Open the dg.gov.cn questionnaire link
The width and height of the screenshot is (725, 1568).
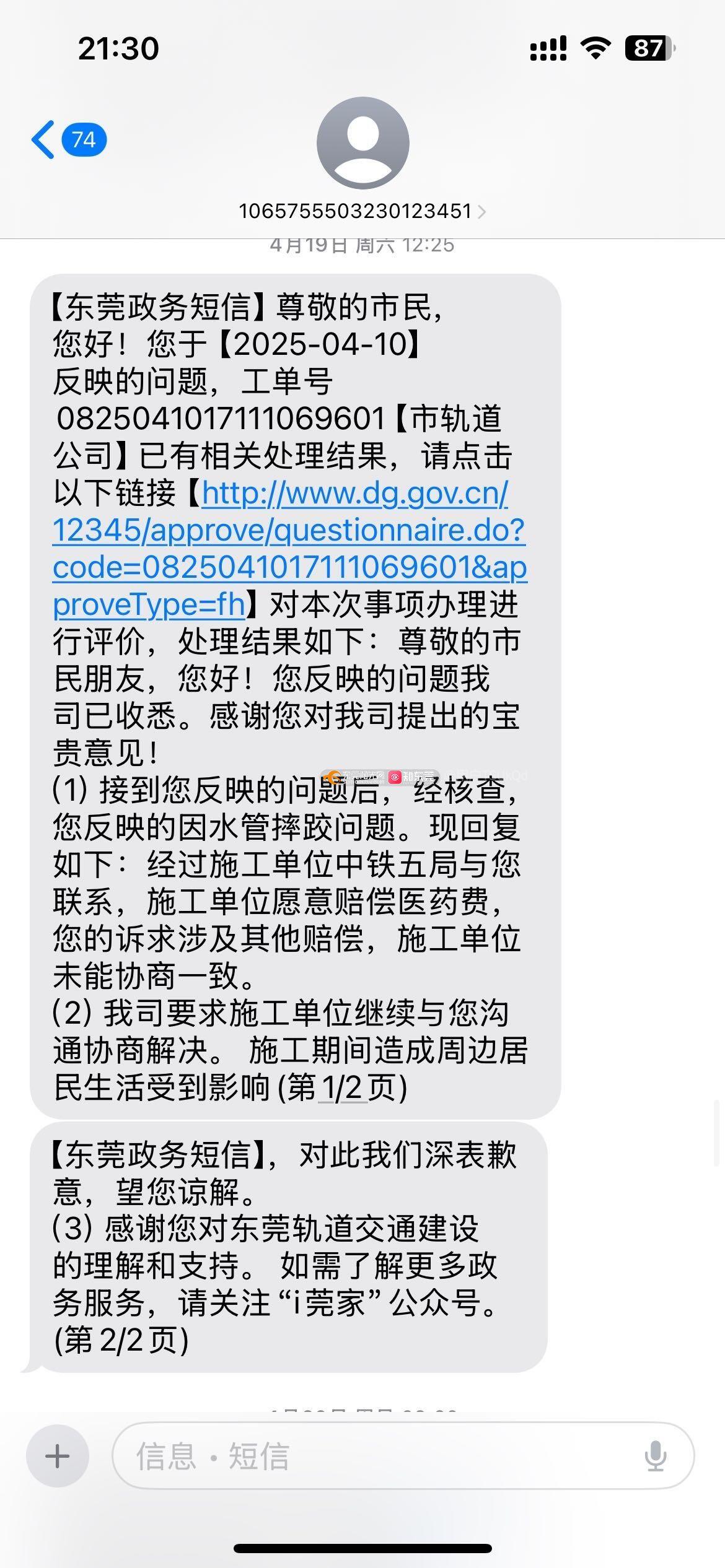click(x=289, y=549)
